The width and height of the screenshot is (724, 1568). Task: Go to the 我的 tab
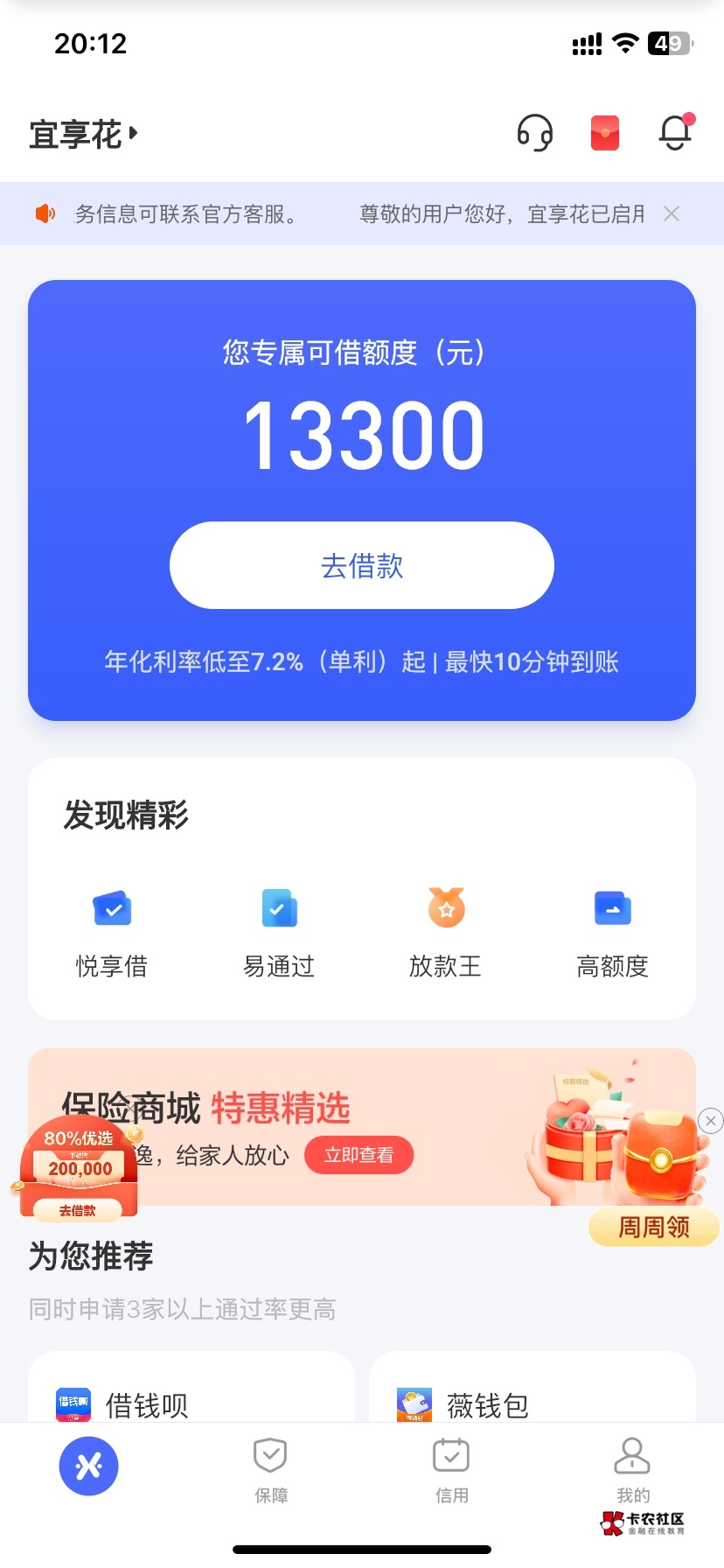point(632,1470)
